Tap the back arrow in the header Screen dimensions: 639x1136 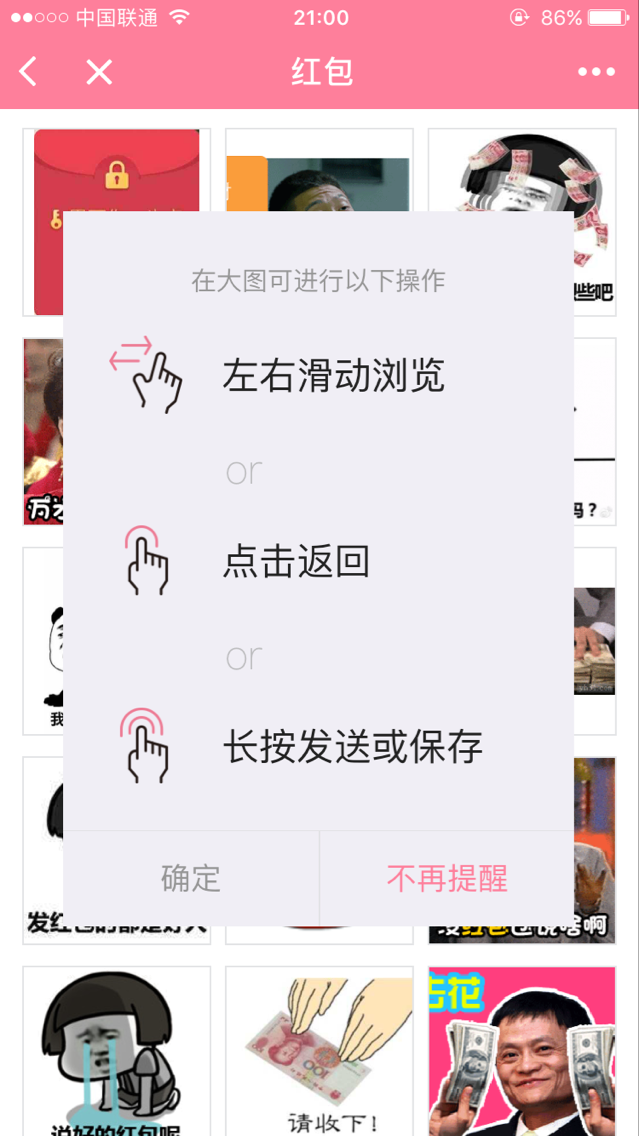(29, 72)
